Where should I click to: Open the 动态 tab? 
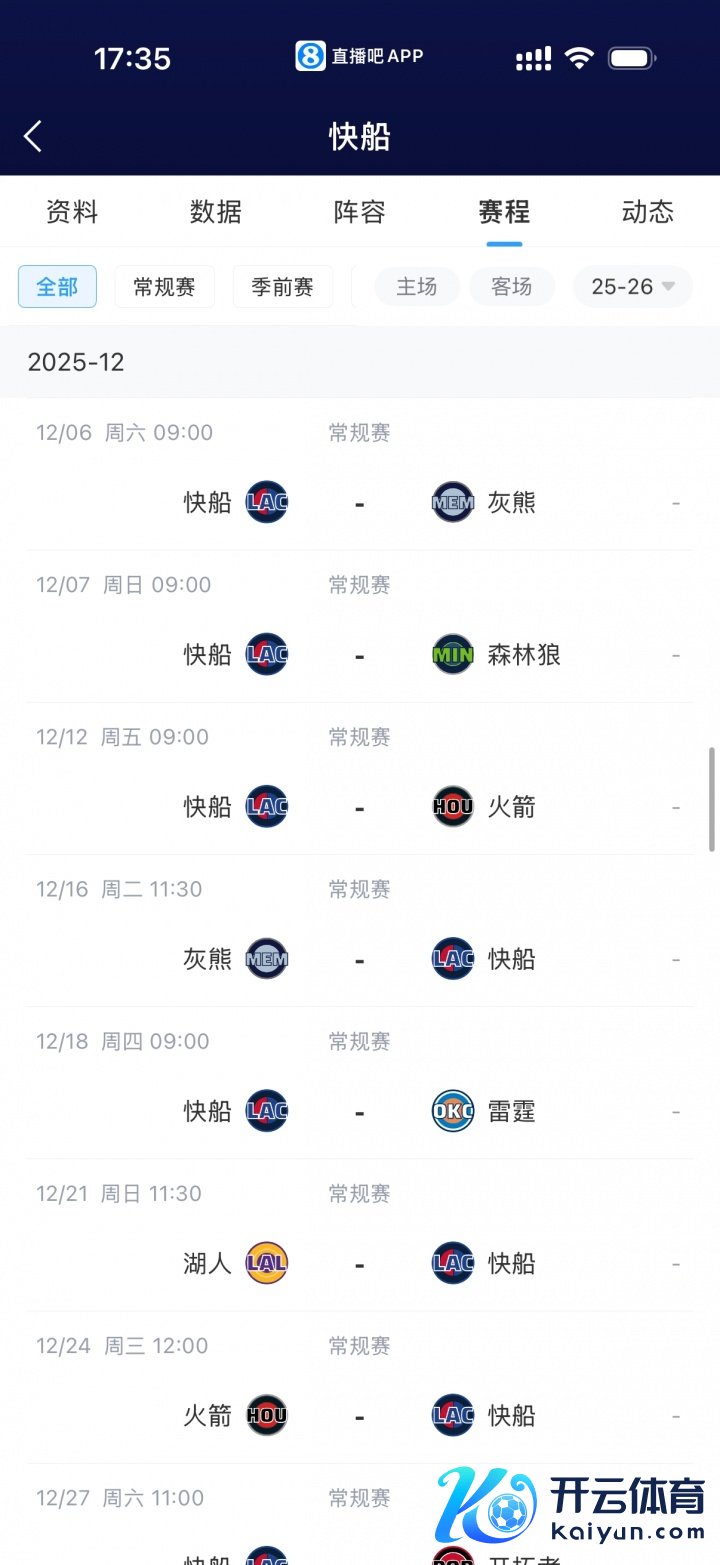(x=647, y=212)
